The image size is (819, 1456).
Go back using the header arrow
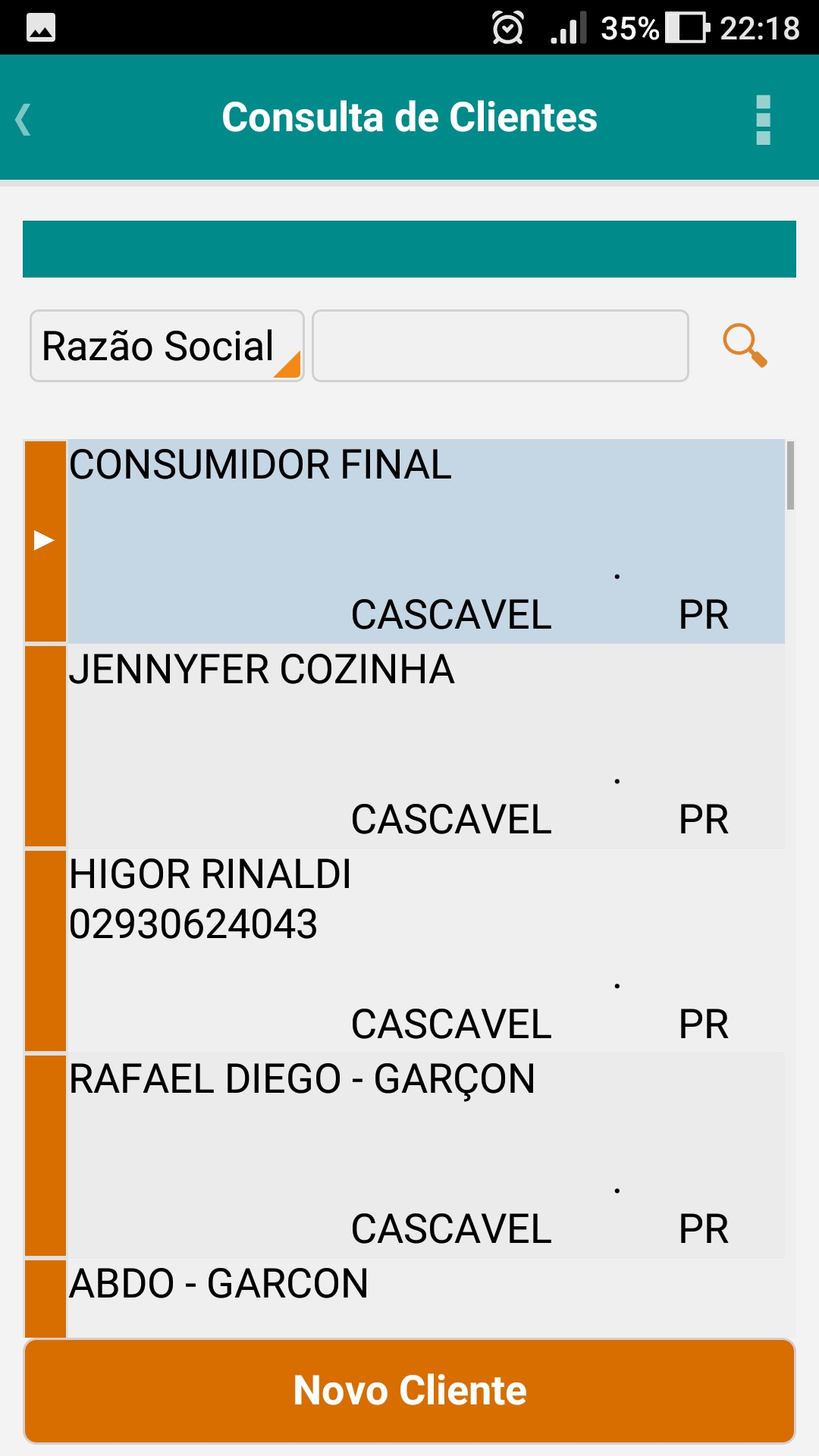24,120
